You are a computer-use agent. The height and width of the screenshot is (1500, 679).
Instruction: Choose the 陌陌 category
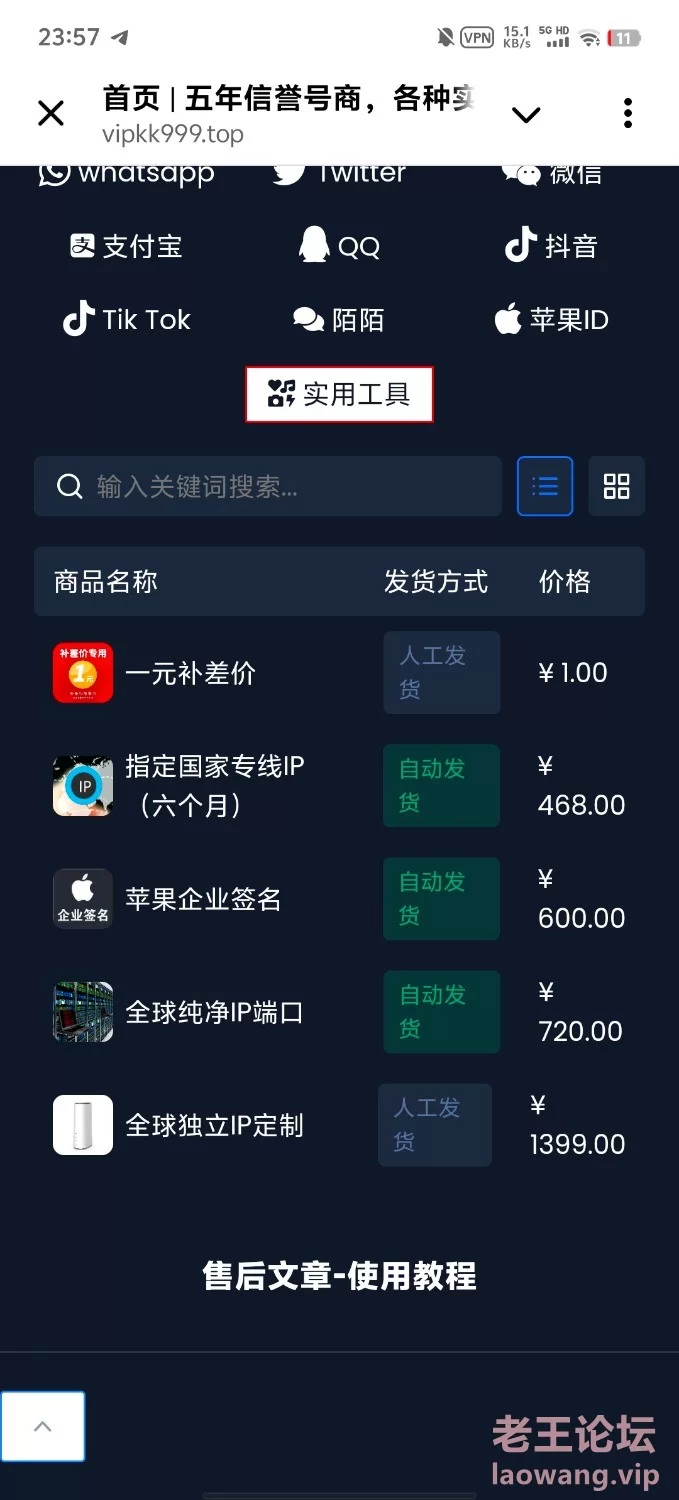[339, 320]
